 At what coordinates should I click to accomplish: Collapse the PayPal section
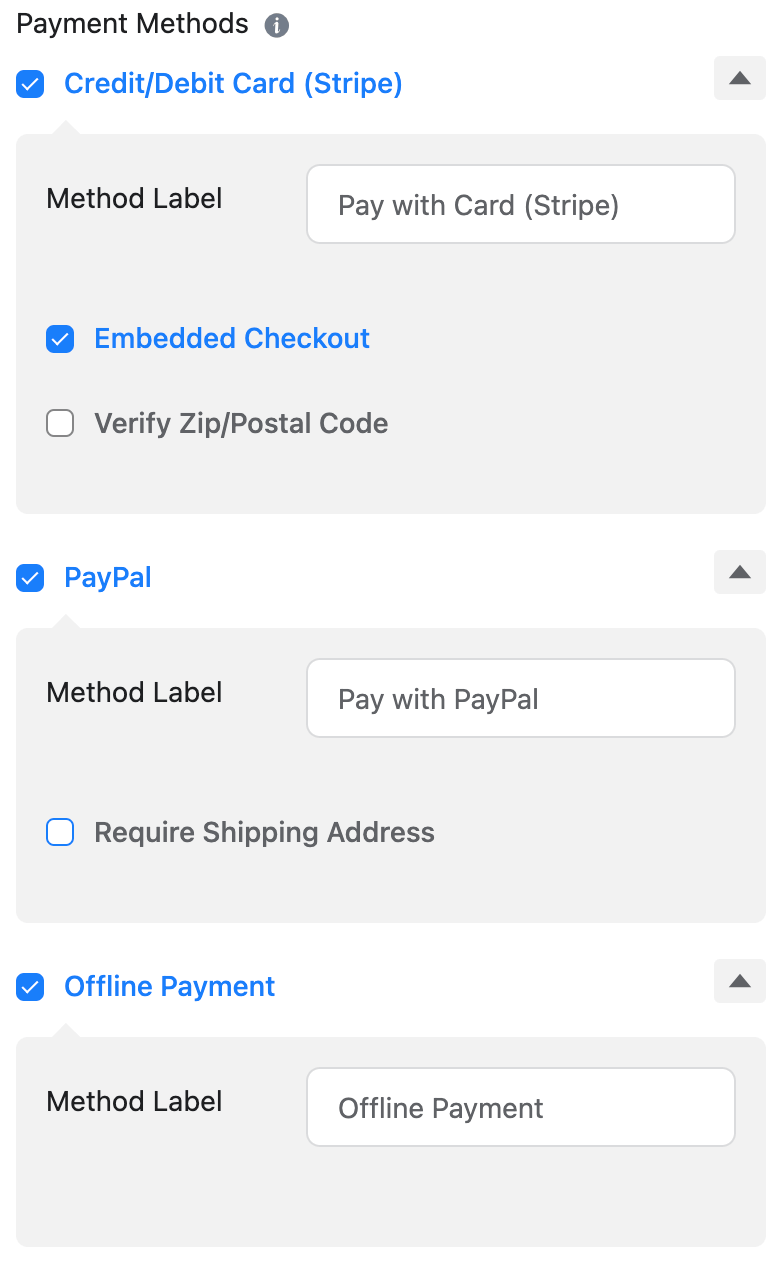[x=739, y=573]
